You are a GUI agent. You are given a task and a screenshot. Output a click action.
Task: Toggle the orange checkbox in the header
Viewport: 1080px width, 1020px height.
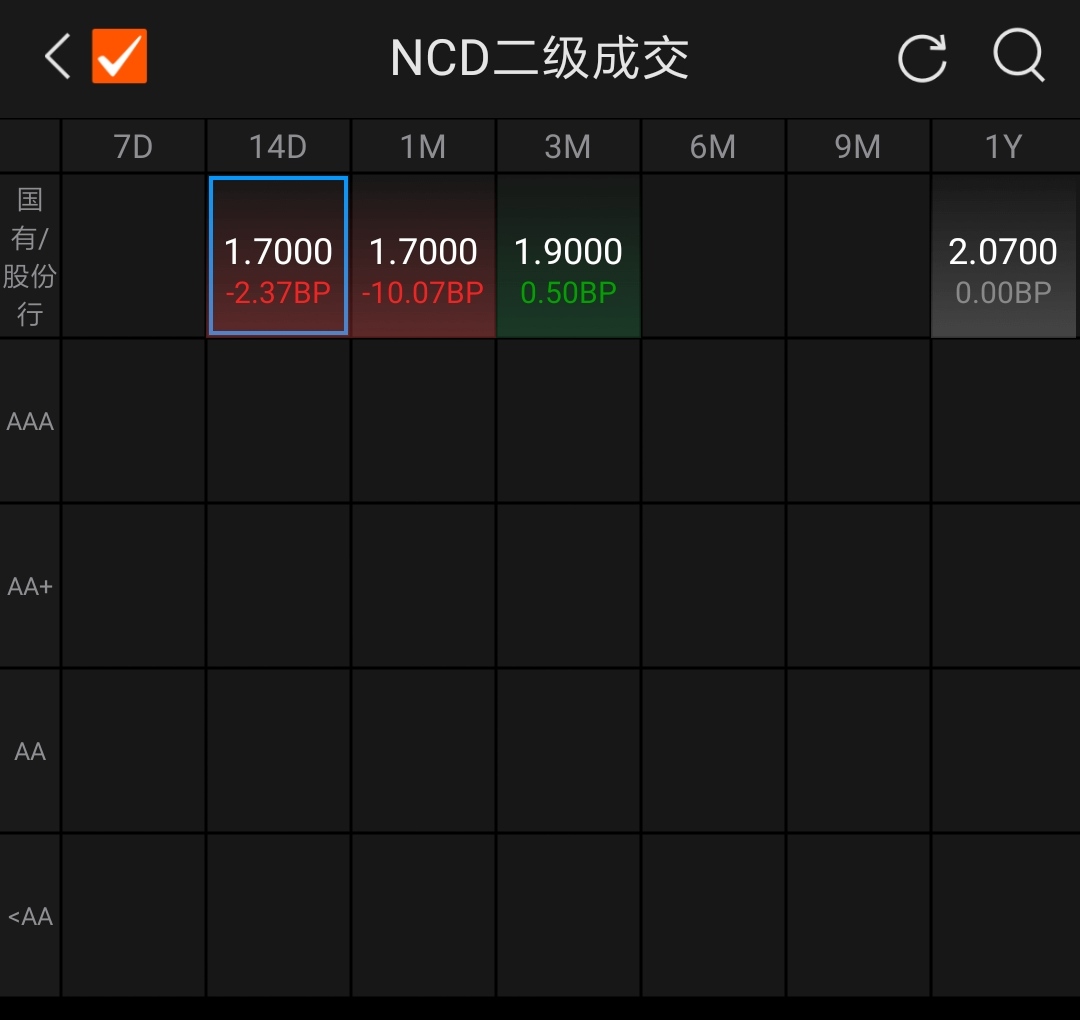tap(120, 57)
